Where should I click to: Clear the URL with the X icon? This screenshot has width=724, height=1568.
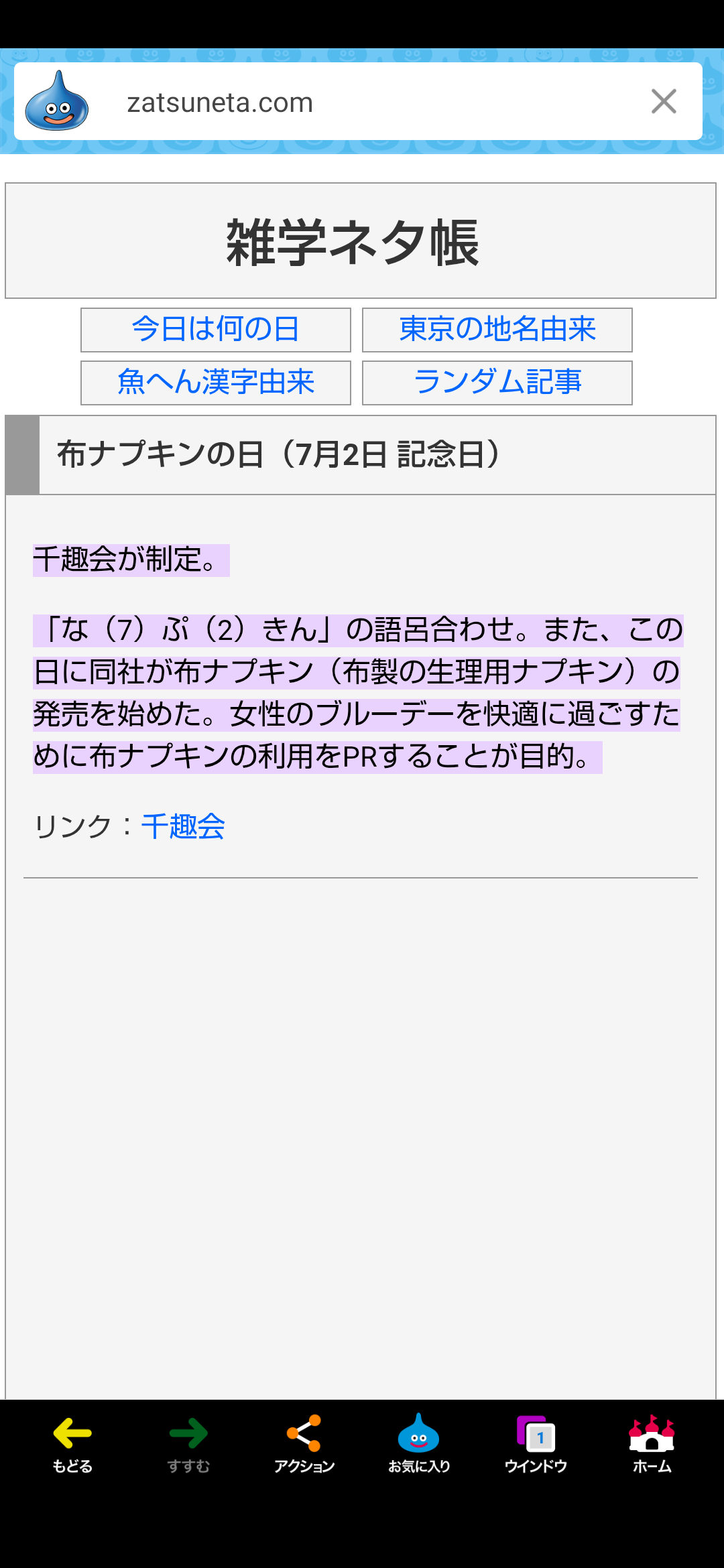pos(664,102)
